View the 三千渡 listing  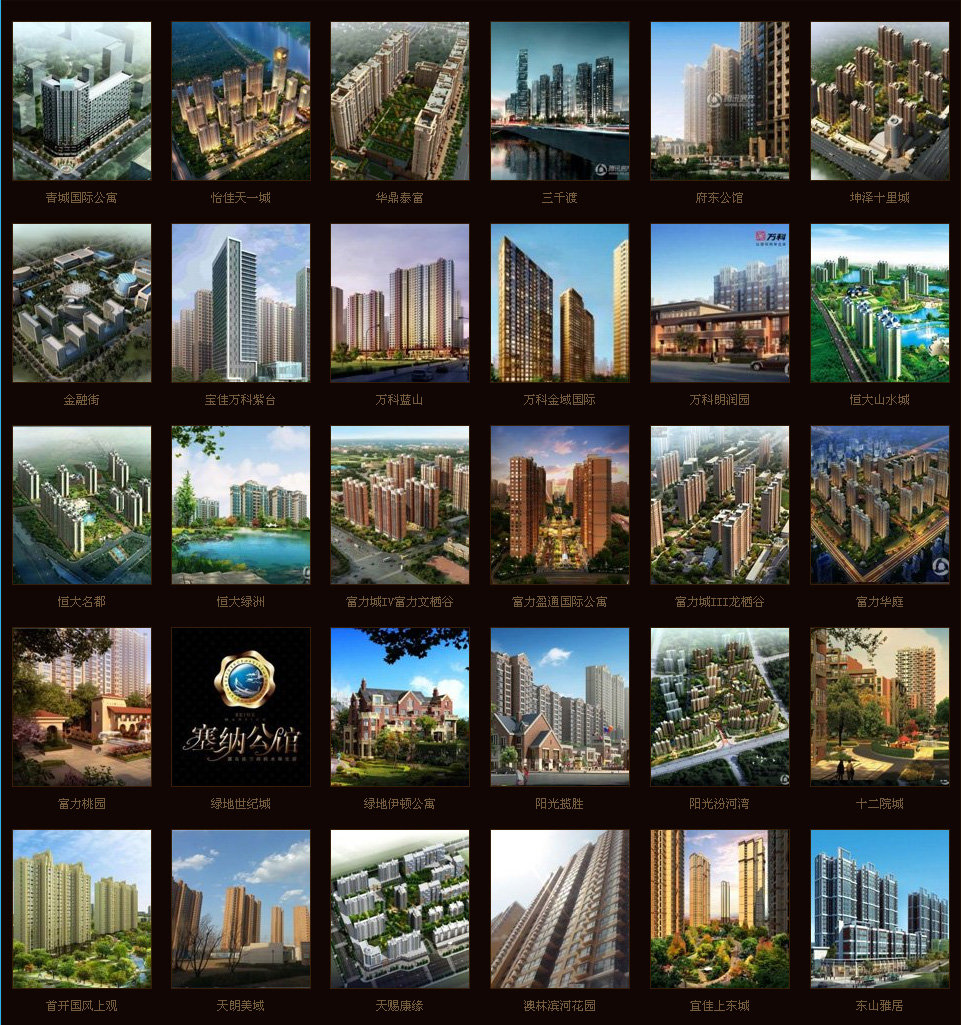pos(559,101)
